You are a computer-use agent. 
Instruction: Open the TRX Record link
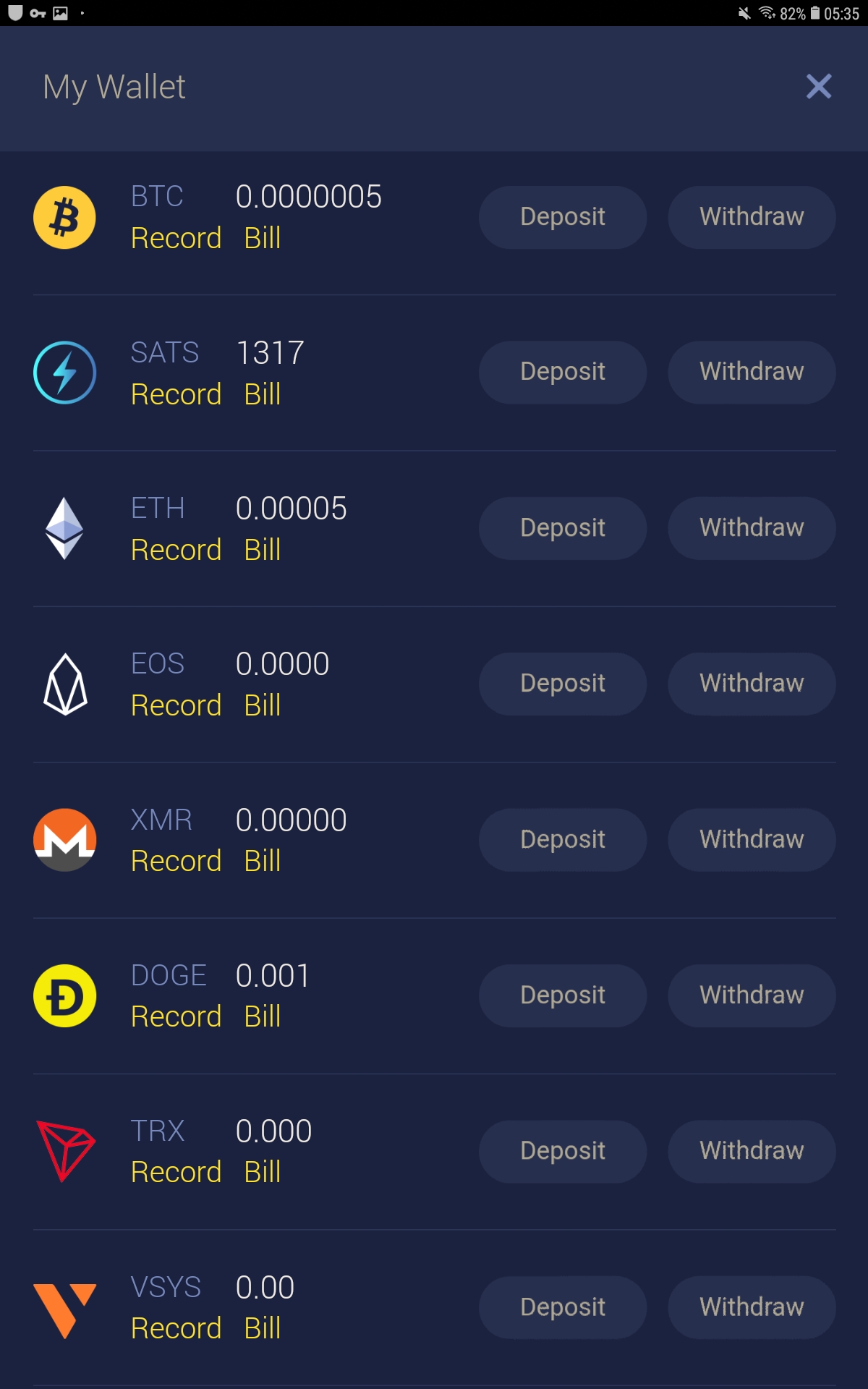tap(176, 1172)
